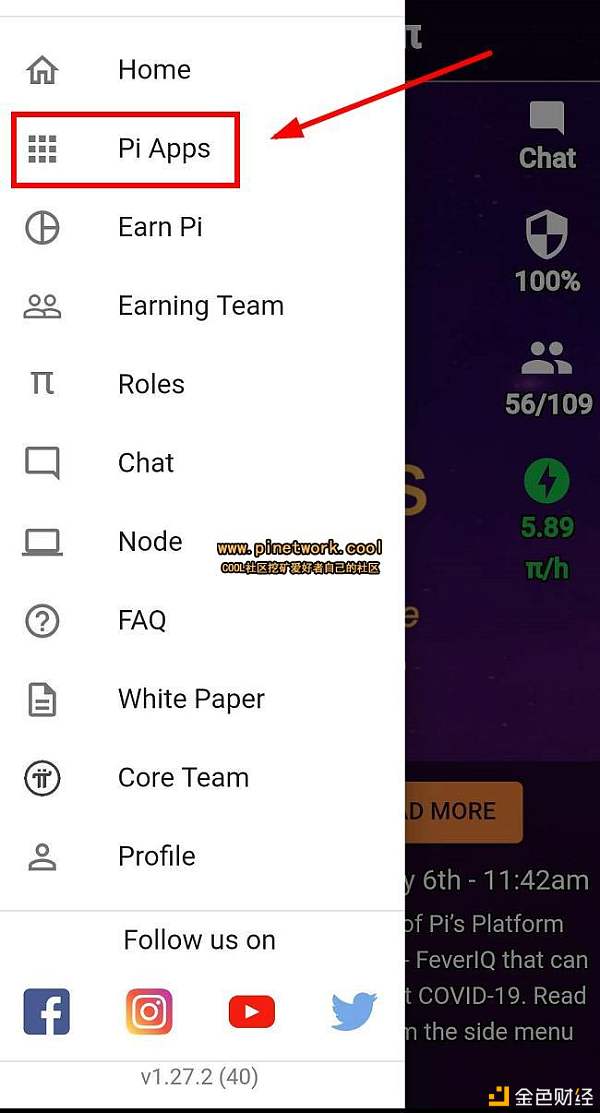Visit the Facebook page

46,1011
